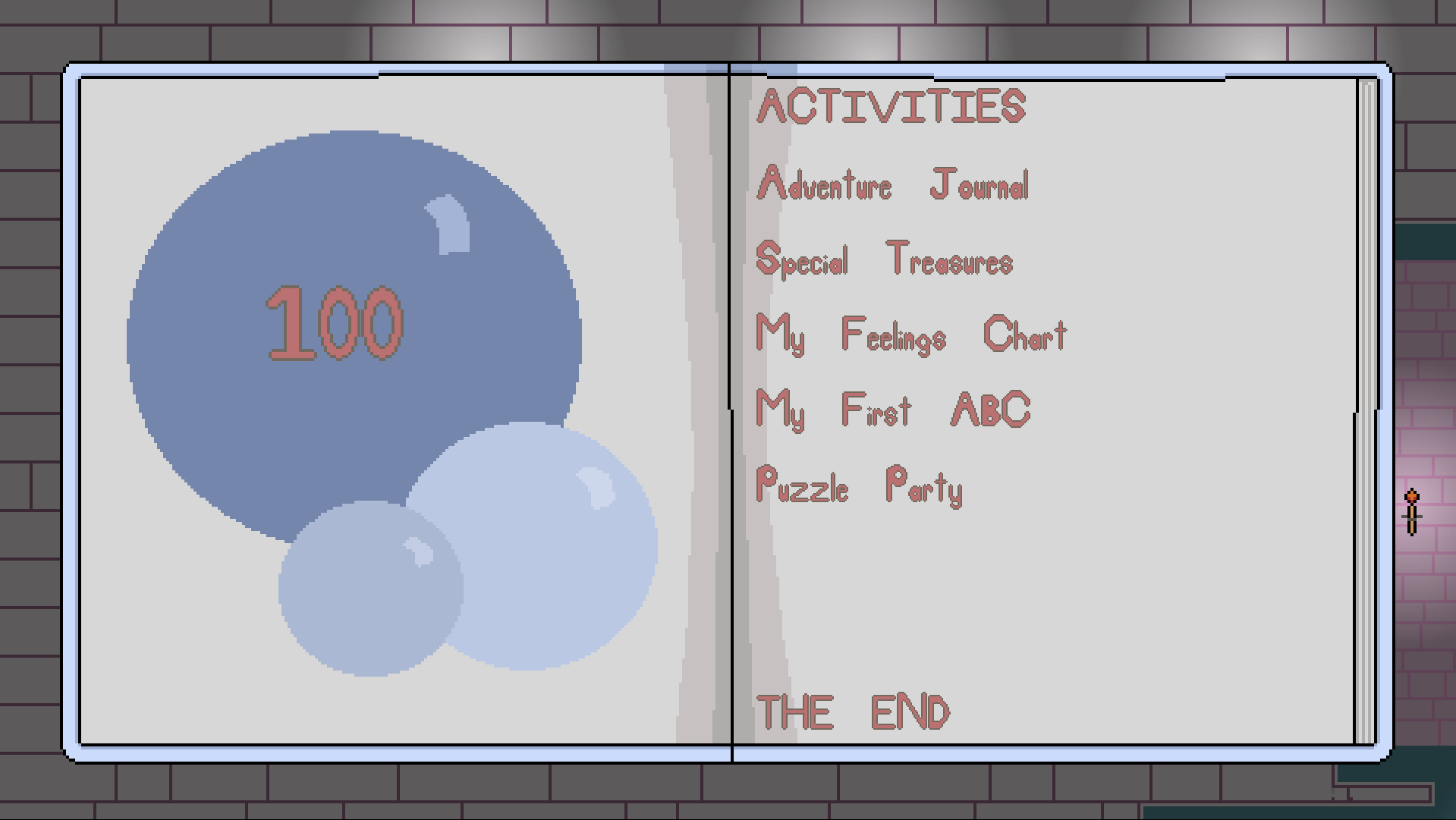
Task: Choose the My First ABC activity
Action: 893,410
